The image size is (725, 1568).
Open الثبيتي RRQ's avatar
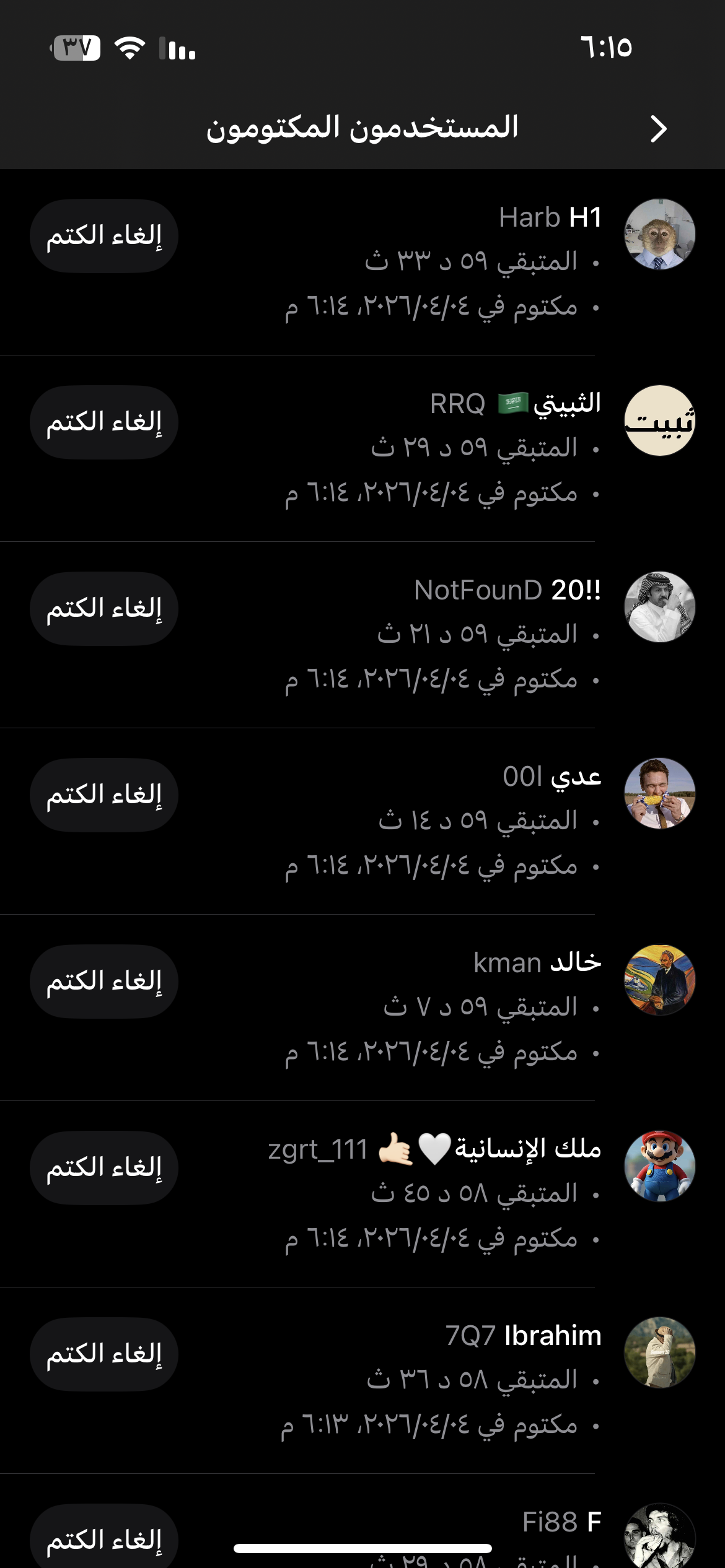coord(659,421)
